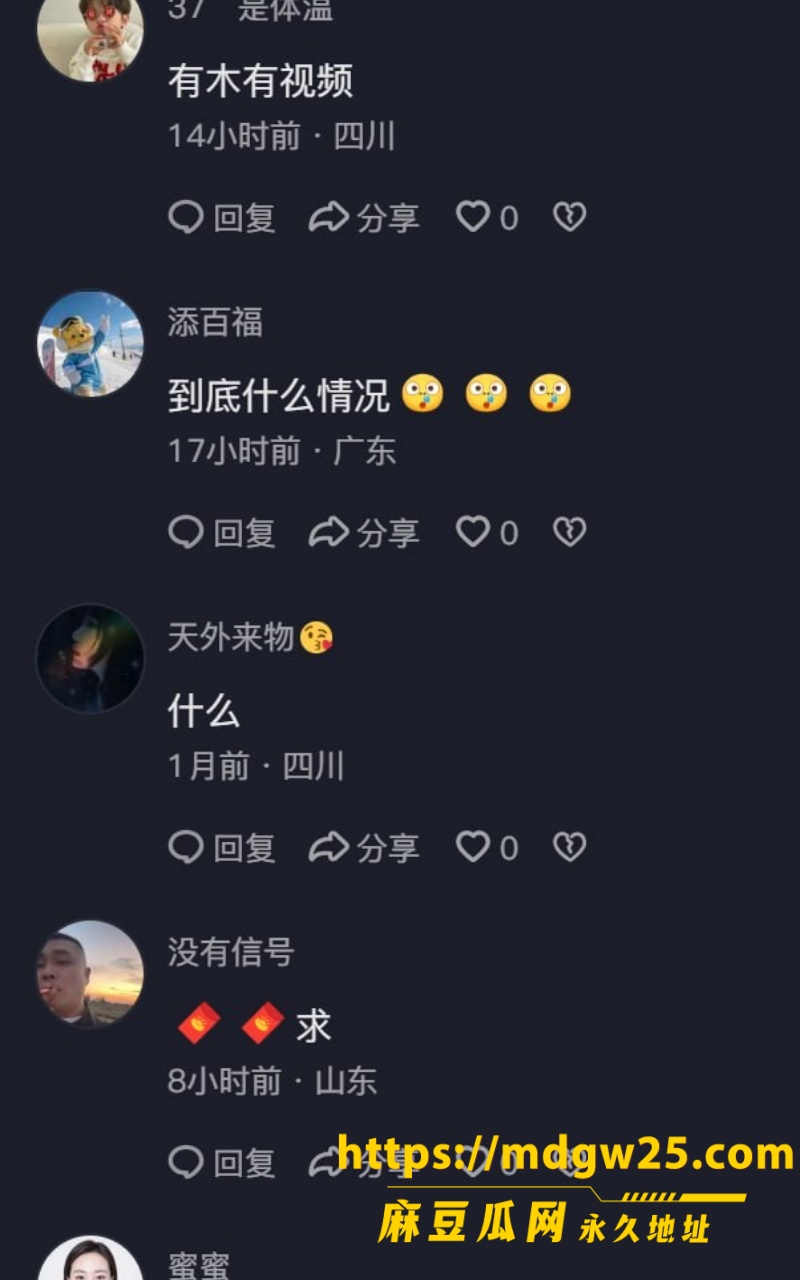Dislike the "有木有视频" comment

[569, 217]
